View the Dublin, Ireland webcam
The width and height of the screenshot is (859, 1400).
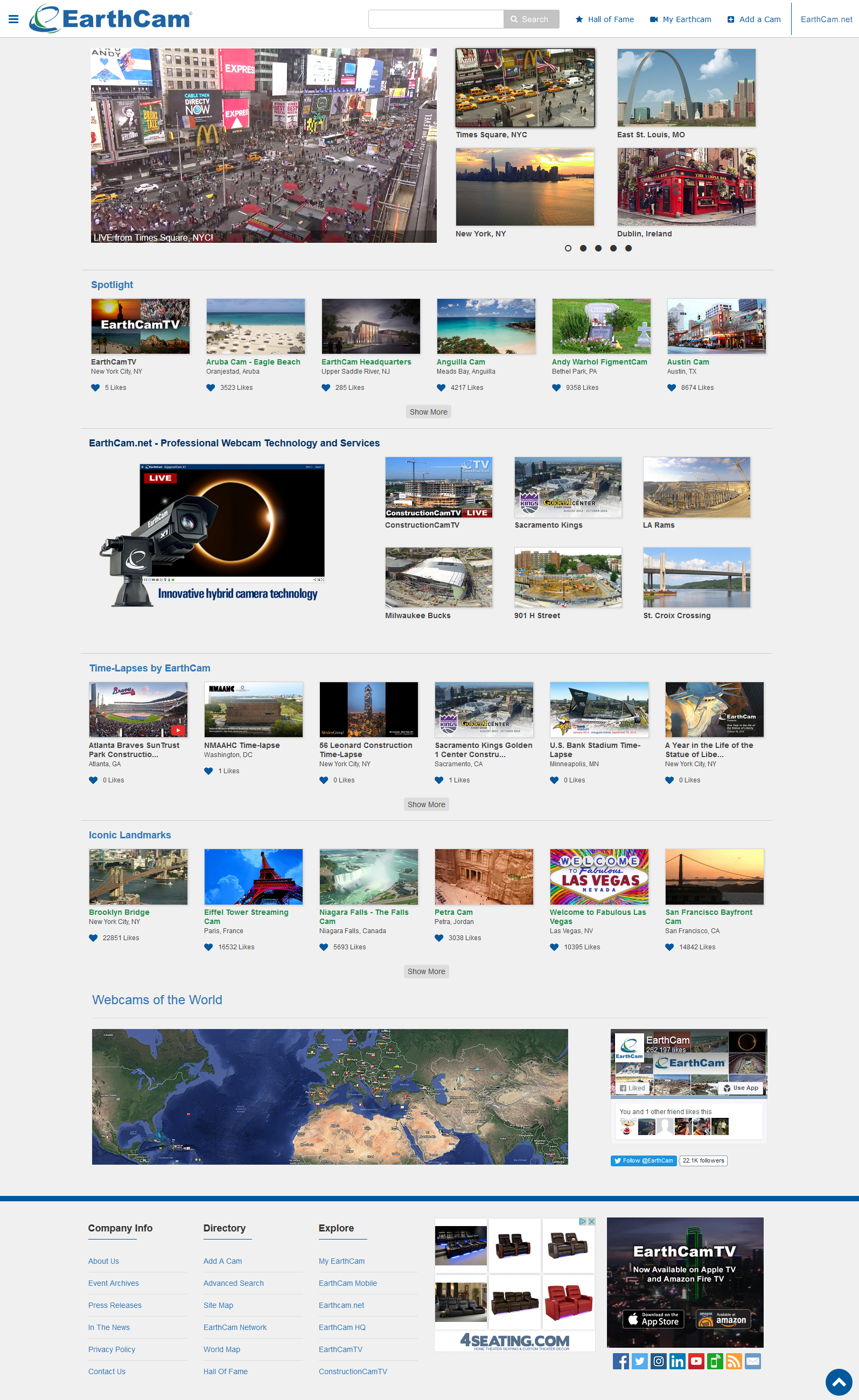pyautogui.click(x=686, y=187)
